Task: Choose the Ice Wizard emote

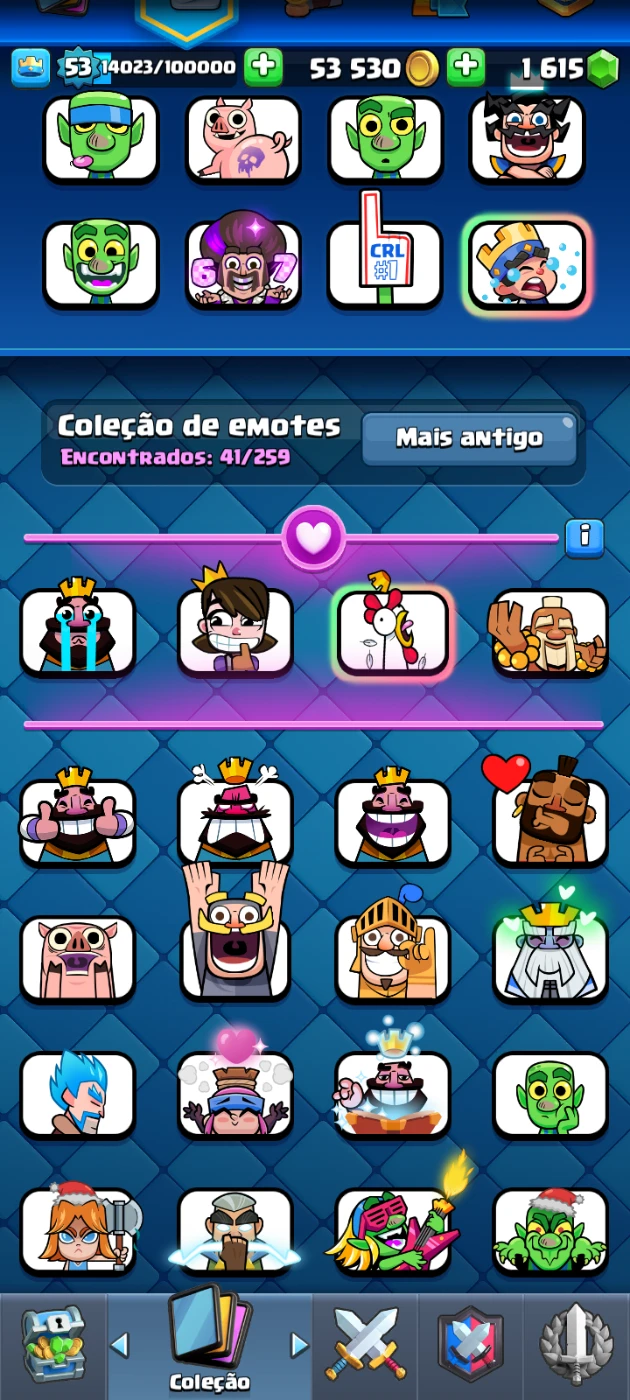Action: point(78,1094)
